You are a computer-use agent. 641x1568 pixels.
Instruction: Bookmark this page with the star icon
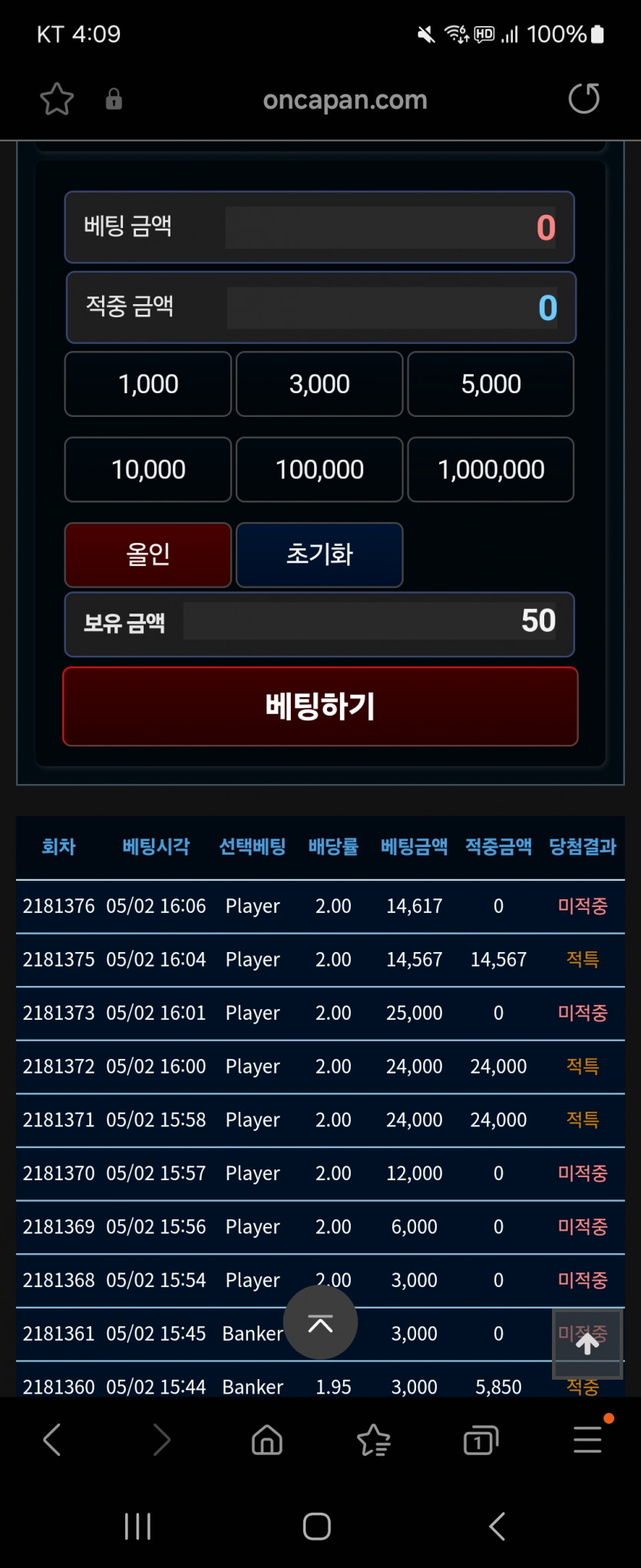(57, 100)
